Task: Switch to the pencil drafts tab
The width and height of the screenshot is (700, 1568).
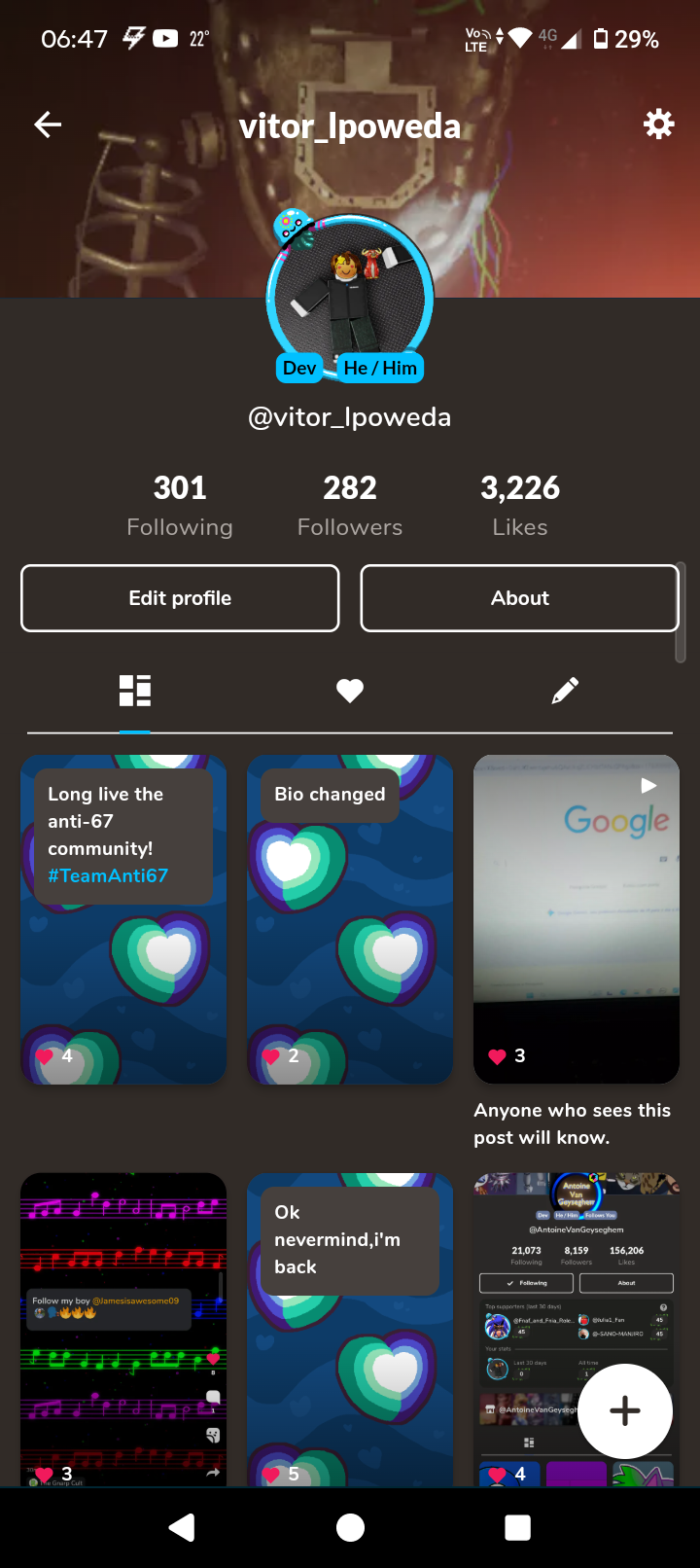Action: pyautogui.click(x=565, y=691)
